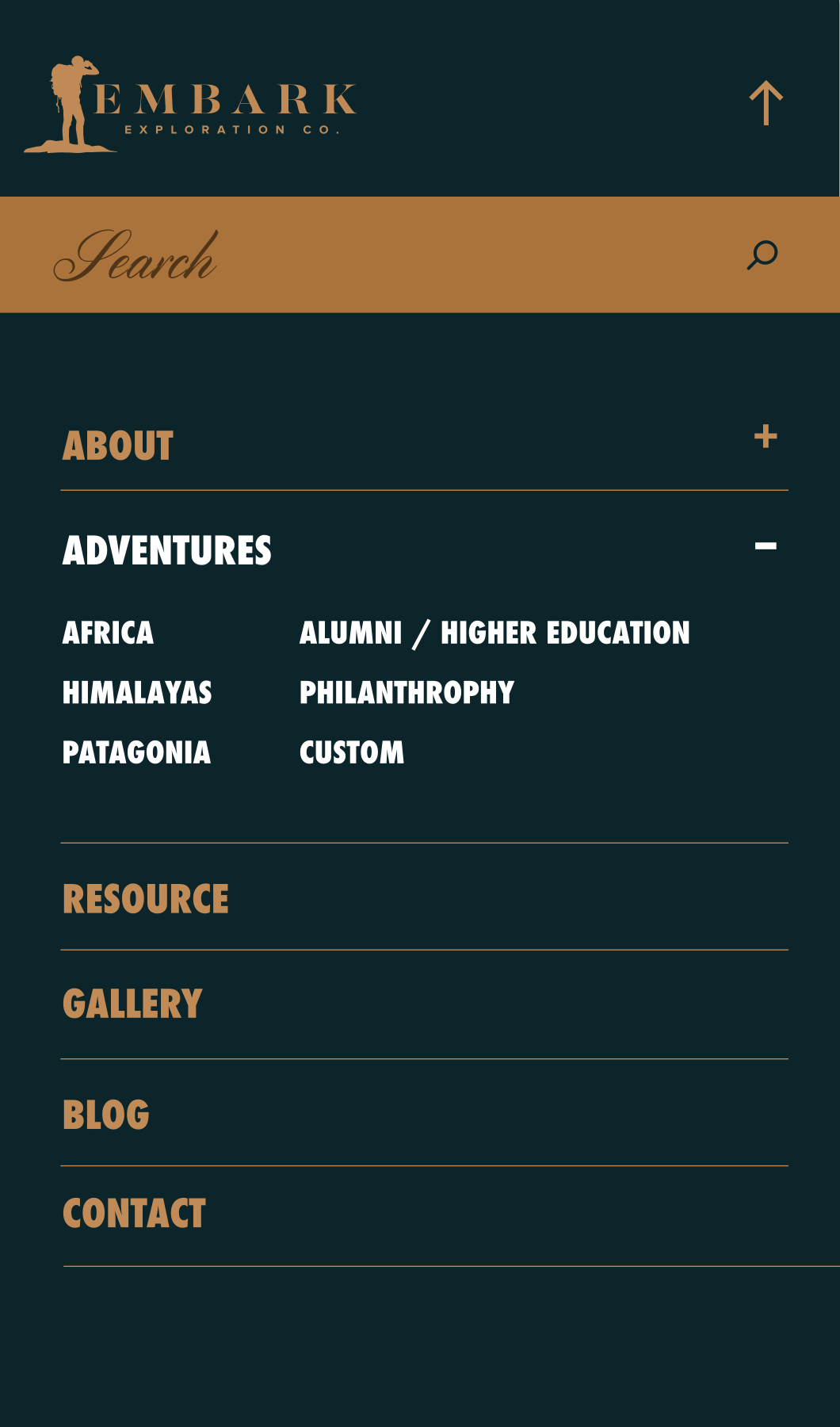This screenshot has width=840, height=1427.
Task: Tap the magnifying glass search icon
Action: (x=762, y=255)
